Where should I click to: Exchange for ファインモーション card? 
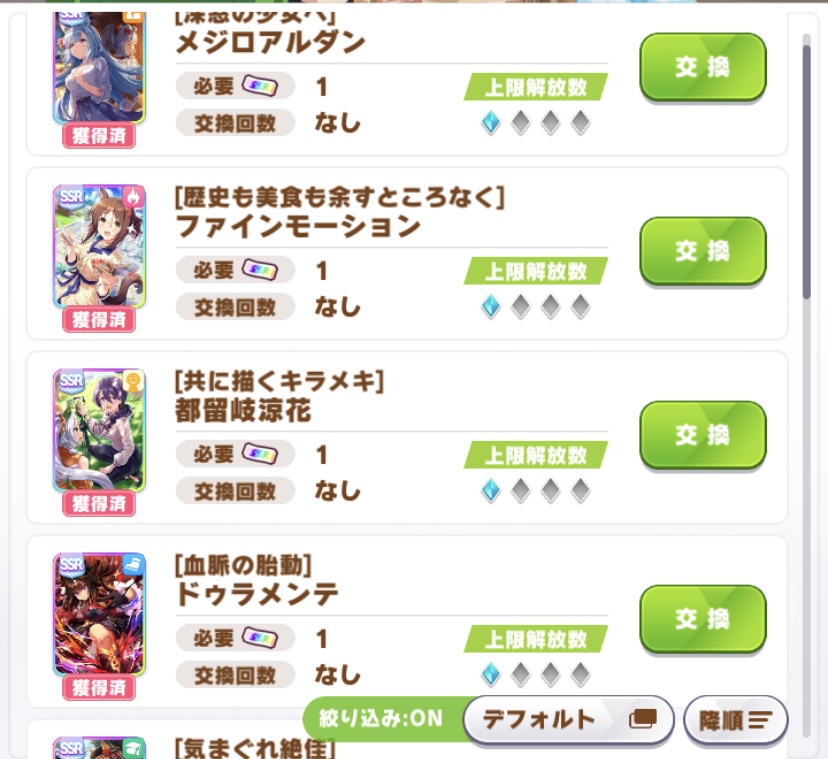(x=702, y=251)
